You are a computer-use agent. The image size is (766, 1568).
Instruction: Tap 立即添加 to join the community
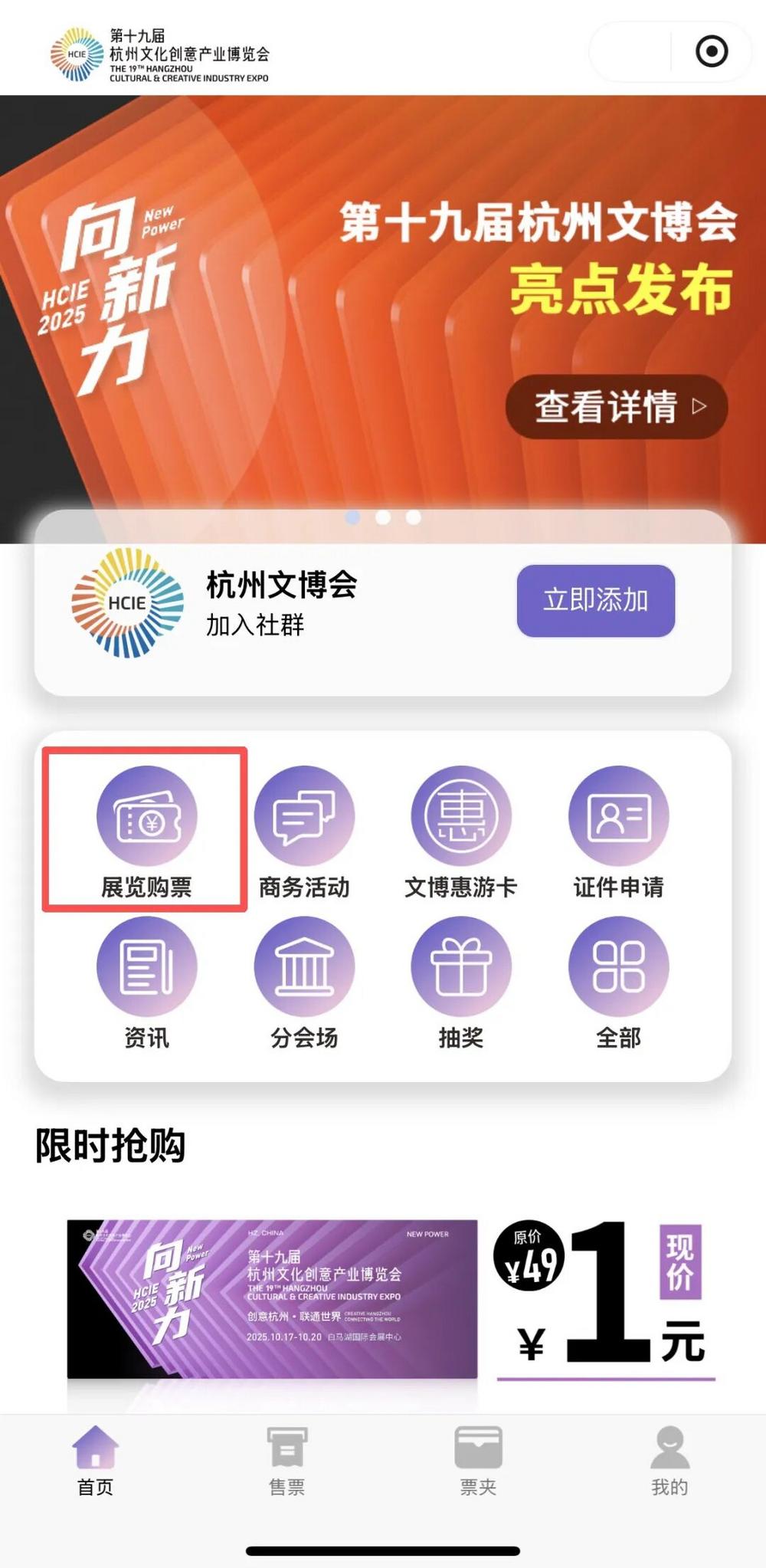[x=595, y=600]
